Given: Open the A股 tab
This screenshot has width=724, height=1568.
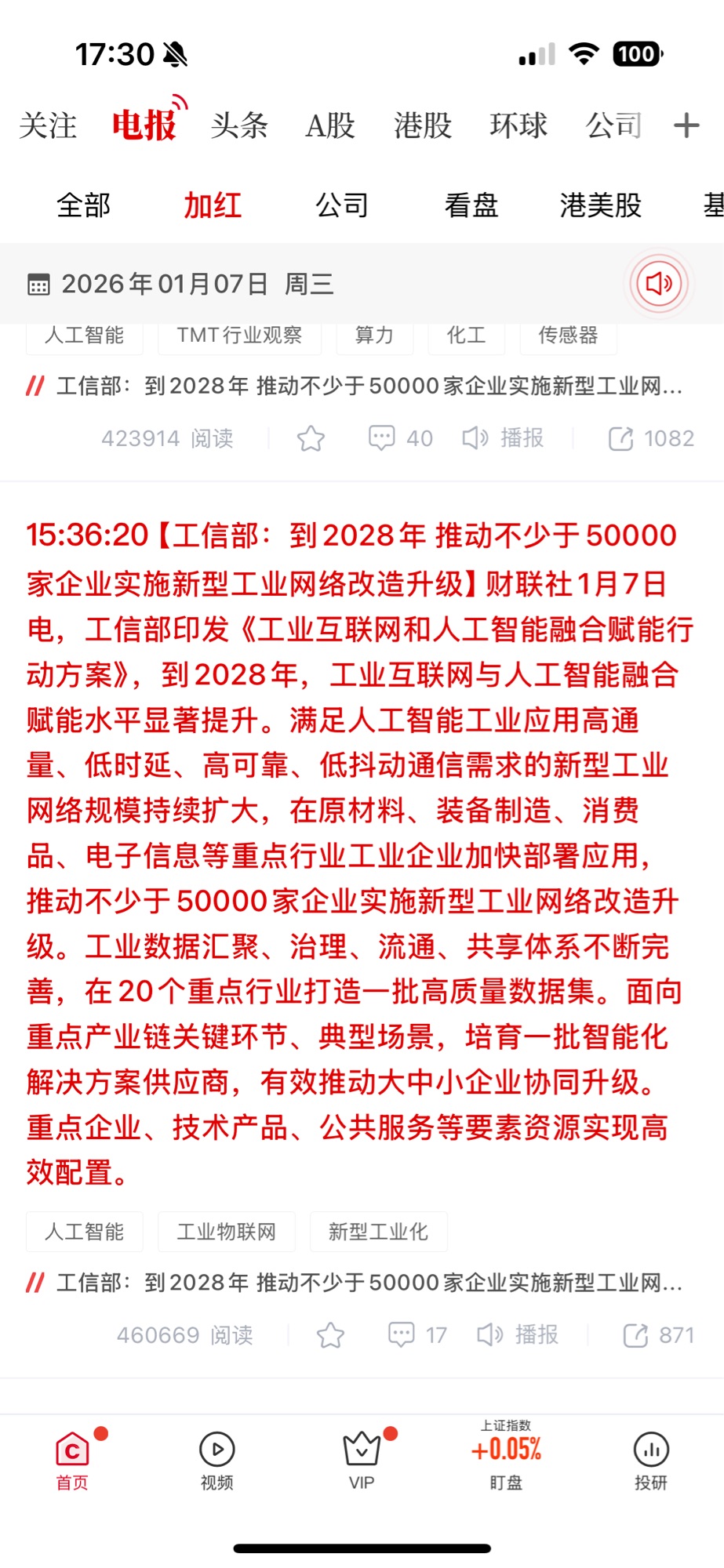Looking at the screenshot, I should tap(330, 125).
